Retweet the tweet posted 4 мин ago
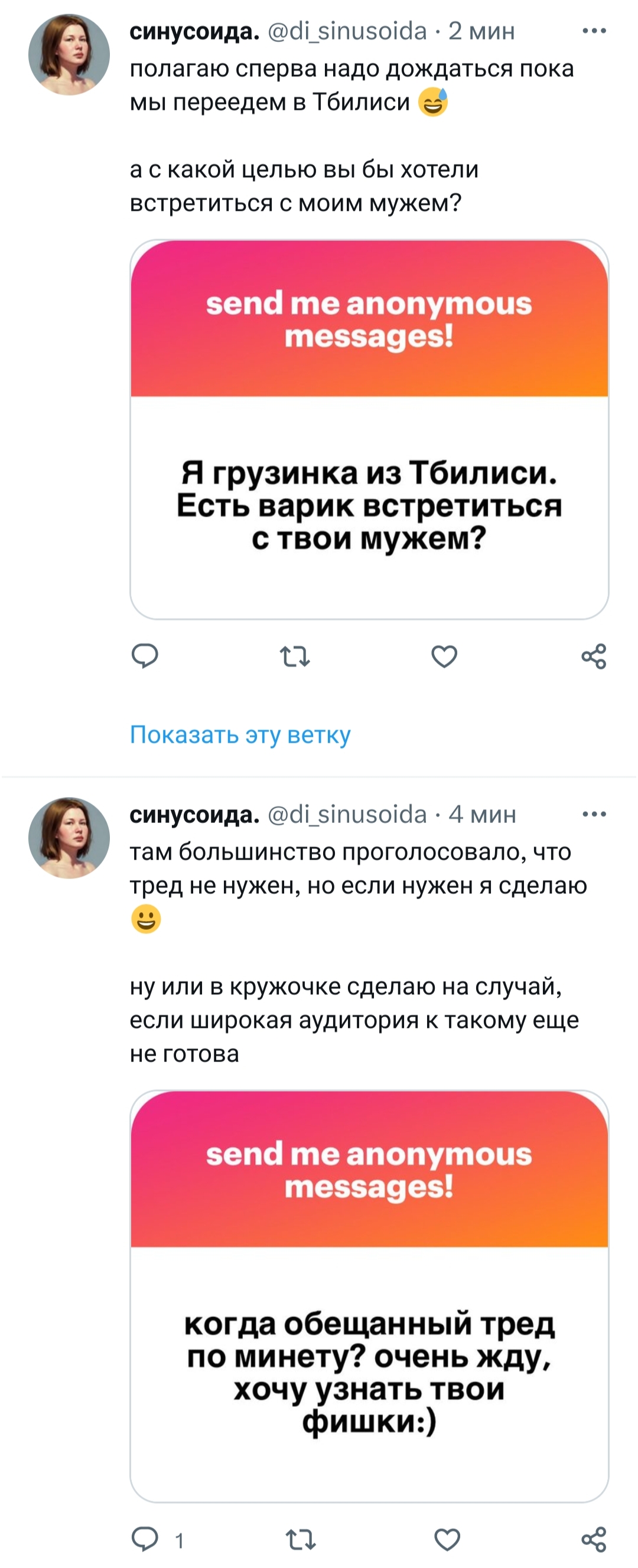The width and height of the screenshot is (638, 1568). tap(301, 1540)
